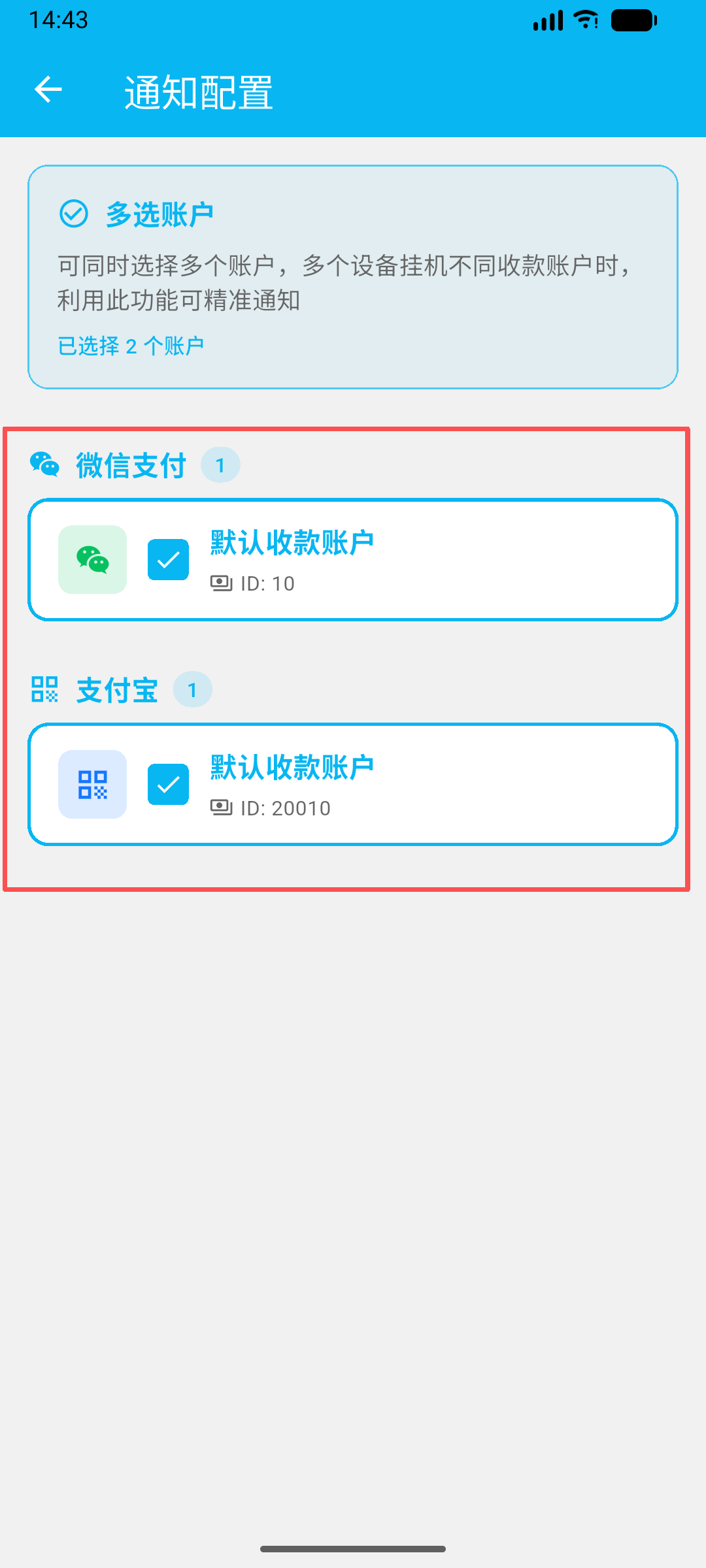Uncheck the WeChat 默认收款账户 checkbox
The width and height of the screenshot is (706, 1568).
click(x=168, y=559)
